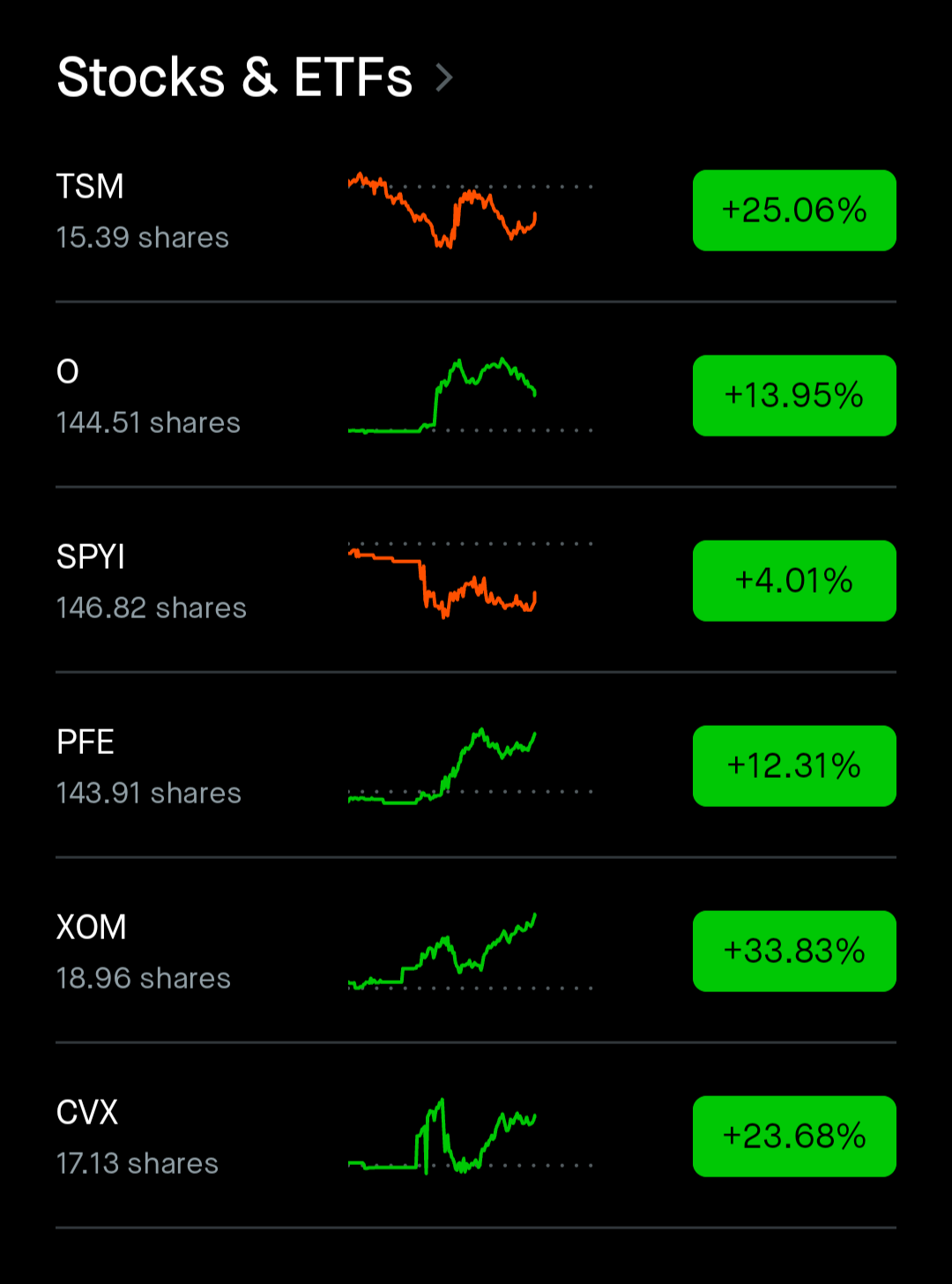The height and width of the screenshot is (1284, 952).
Task: Toggle CVX's +23.68% return badge
Action: coord(794,1137)
